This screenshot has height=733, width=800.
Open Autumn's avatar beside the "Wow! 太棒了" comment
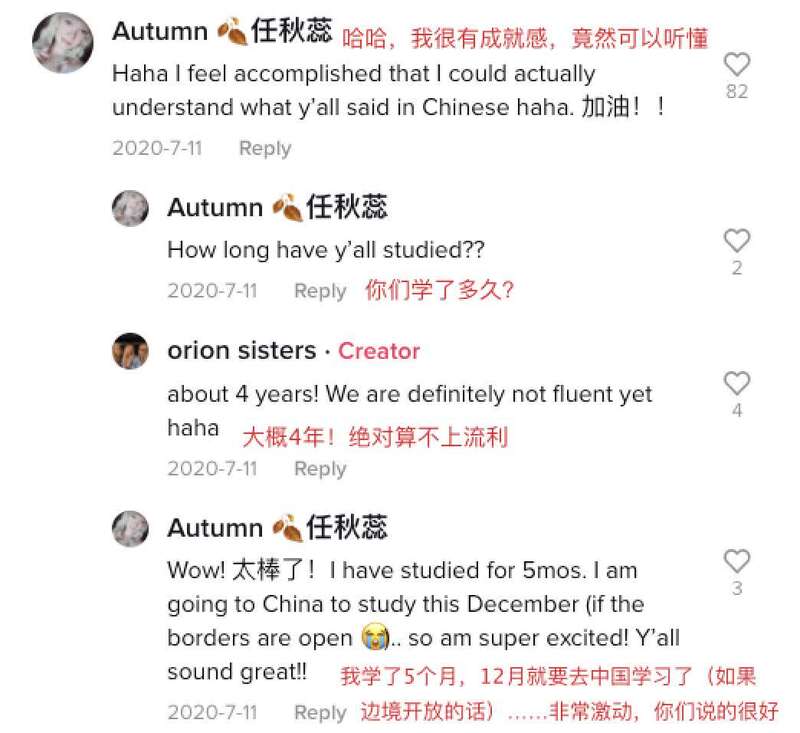point(130,528)
